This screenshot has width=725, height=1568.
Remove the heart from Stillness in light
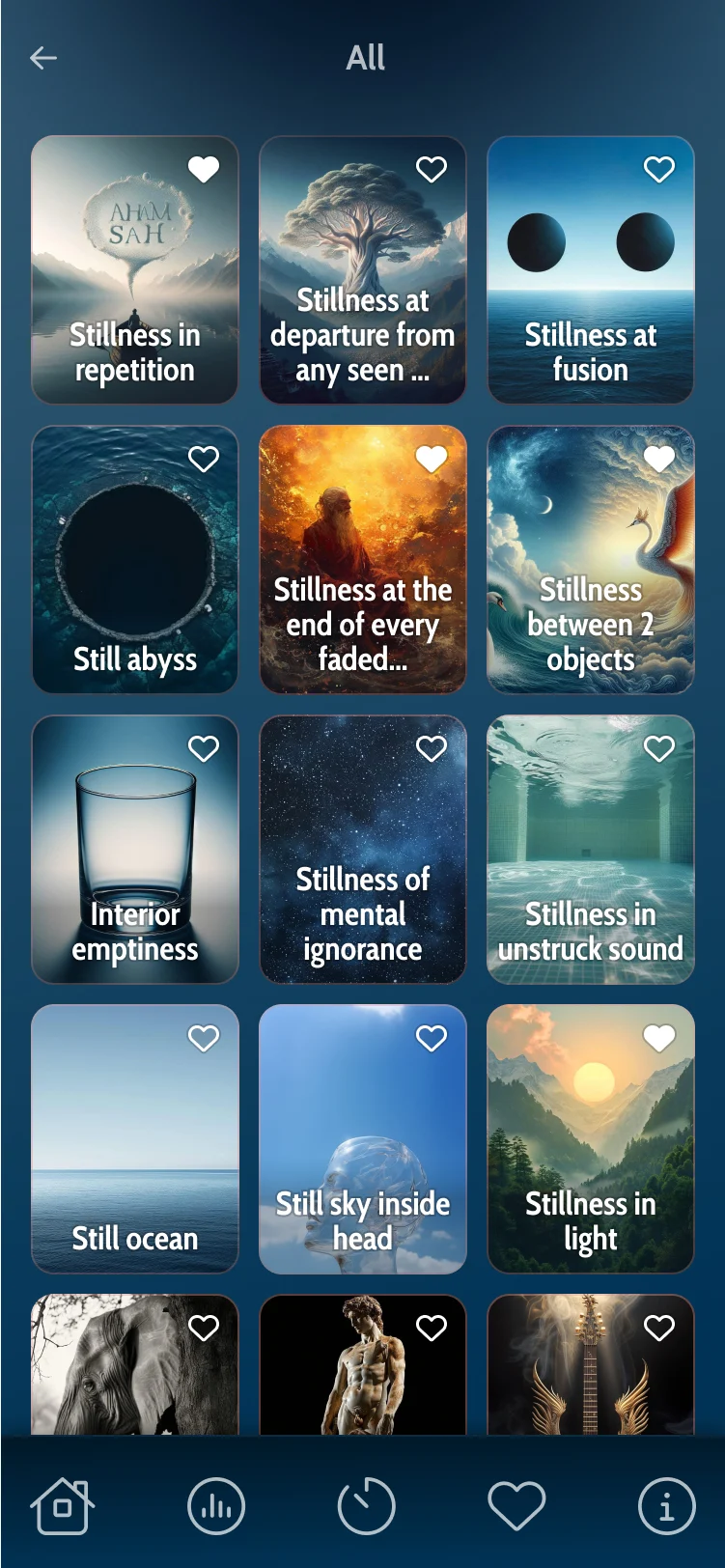pyautogui.click(x=658, y=1039)
